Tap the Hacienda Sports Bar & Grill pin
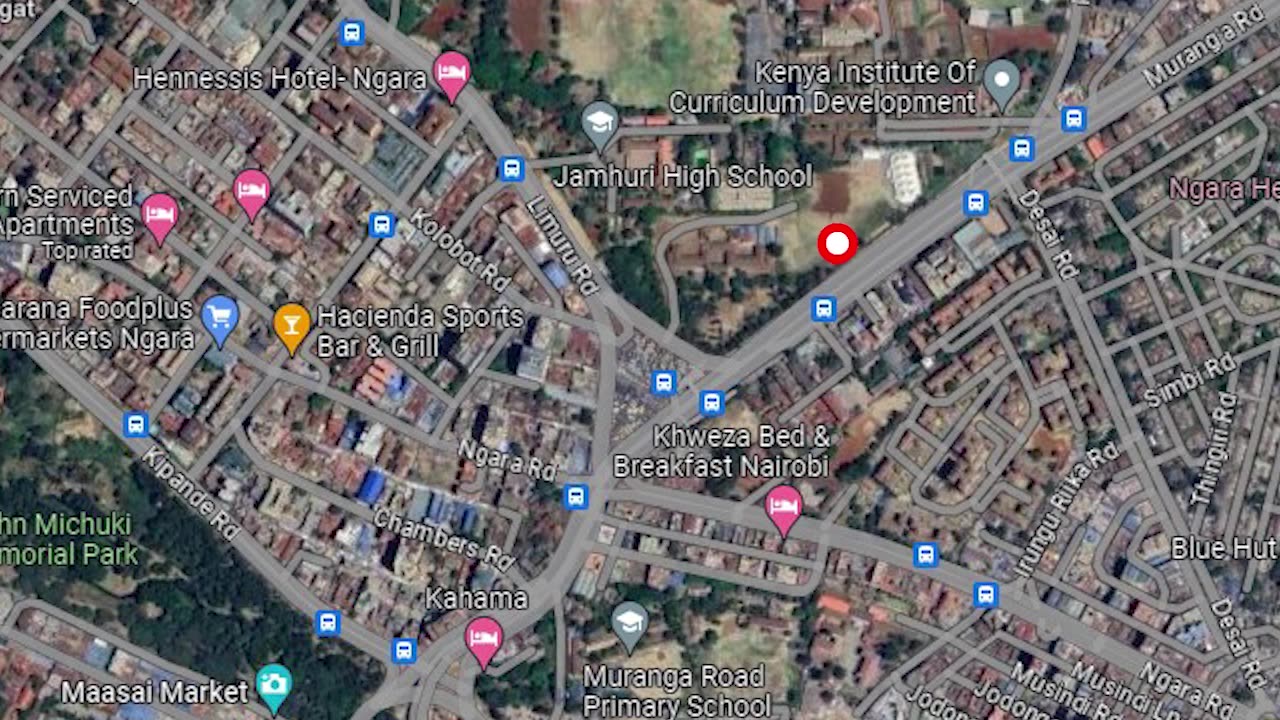Image resolution: width=1280 pixels, height=720 pixels. coord(291,324)
